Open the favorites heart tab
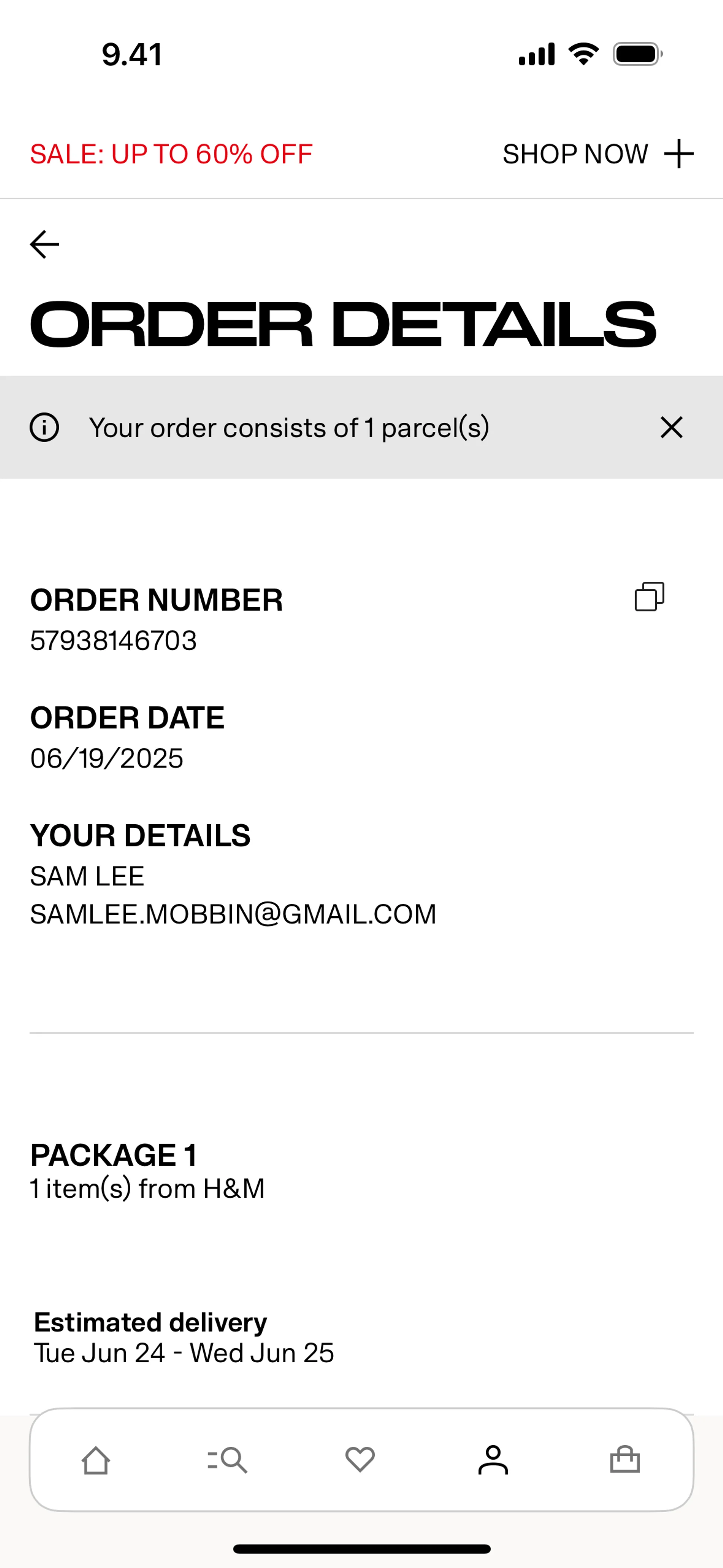Screen dimensions: 723x1568 pos(360,1460)
